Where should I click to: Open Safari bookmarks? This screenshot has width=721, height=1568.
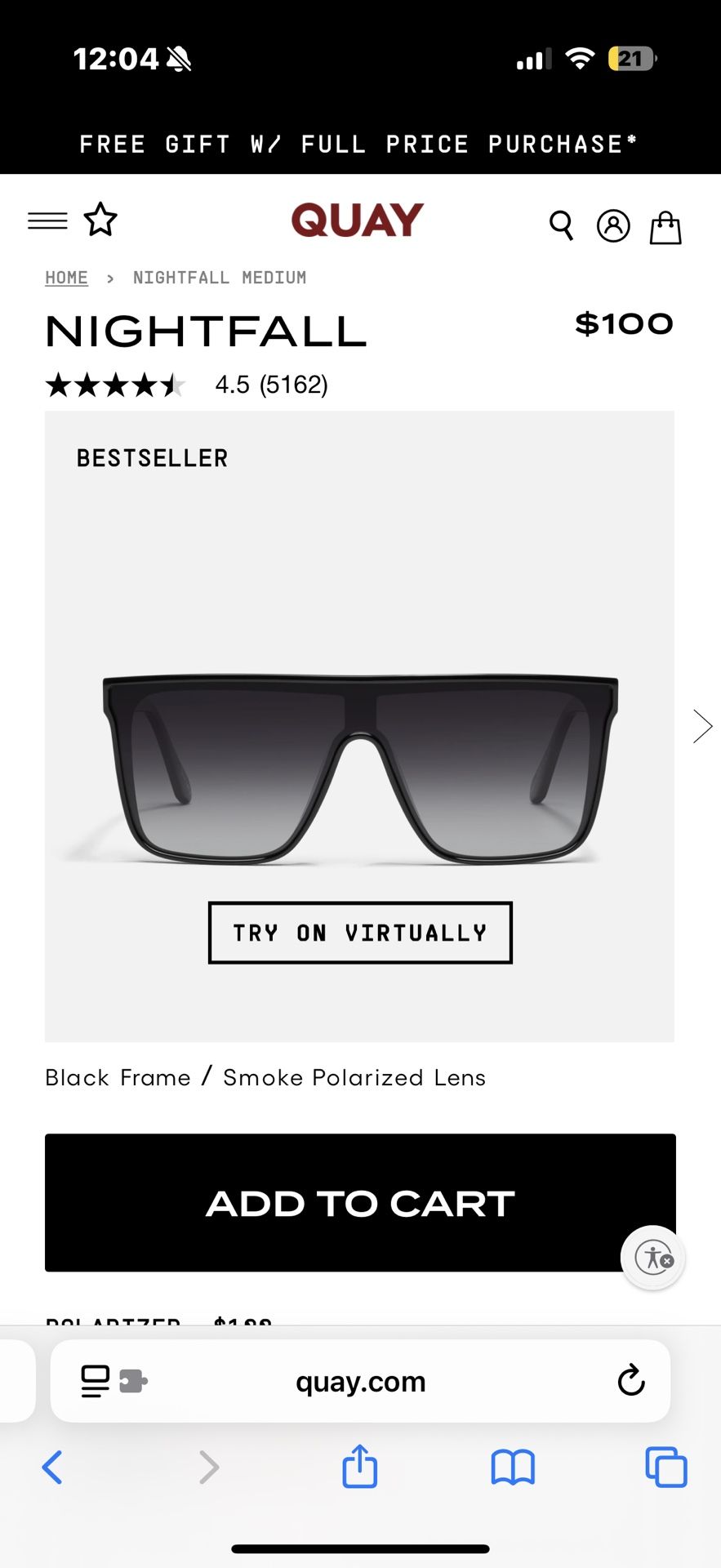[x=513, y=1467]
